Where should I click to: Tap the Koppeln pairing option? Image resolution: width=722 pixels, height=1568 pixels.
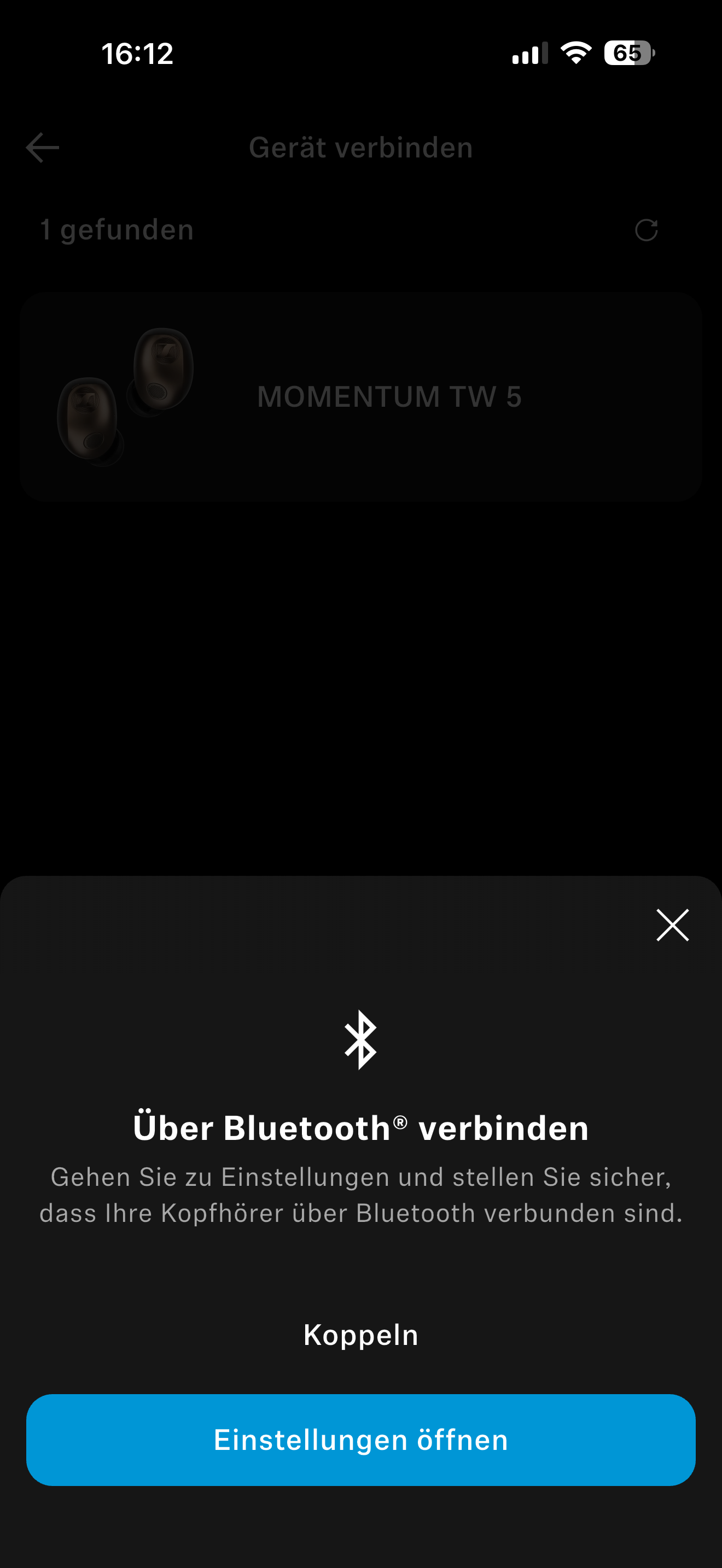tap(361, 1335)
